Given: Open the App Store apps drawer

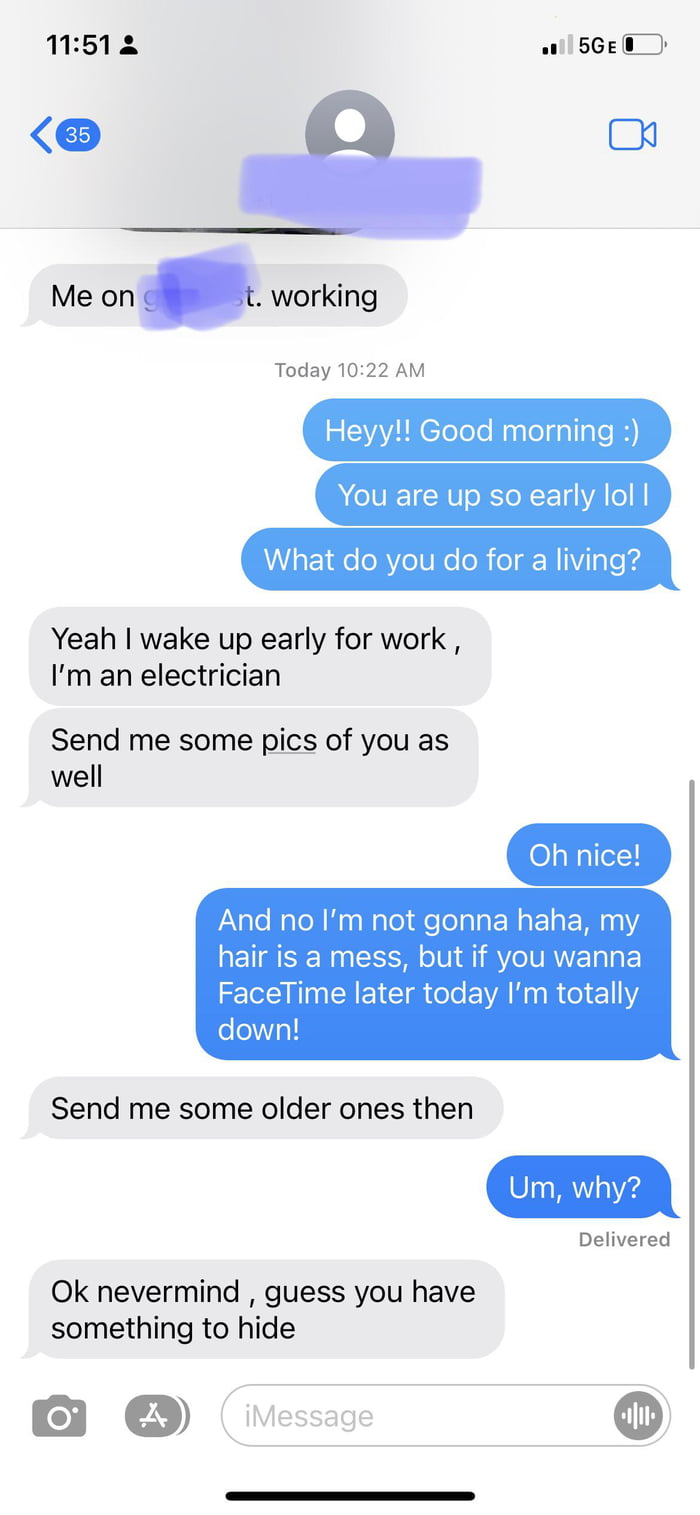Looking at the screenshot, I should point(155,1416).
